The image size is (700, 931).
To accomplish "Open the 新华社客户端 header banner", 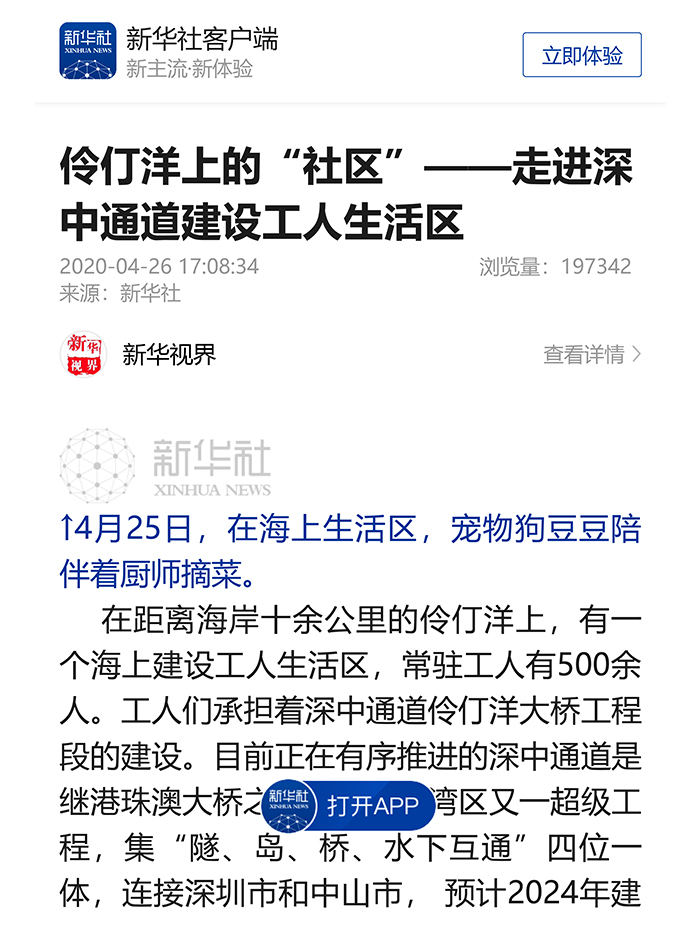I will point(200,53).
